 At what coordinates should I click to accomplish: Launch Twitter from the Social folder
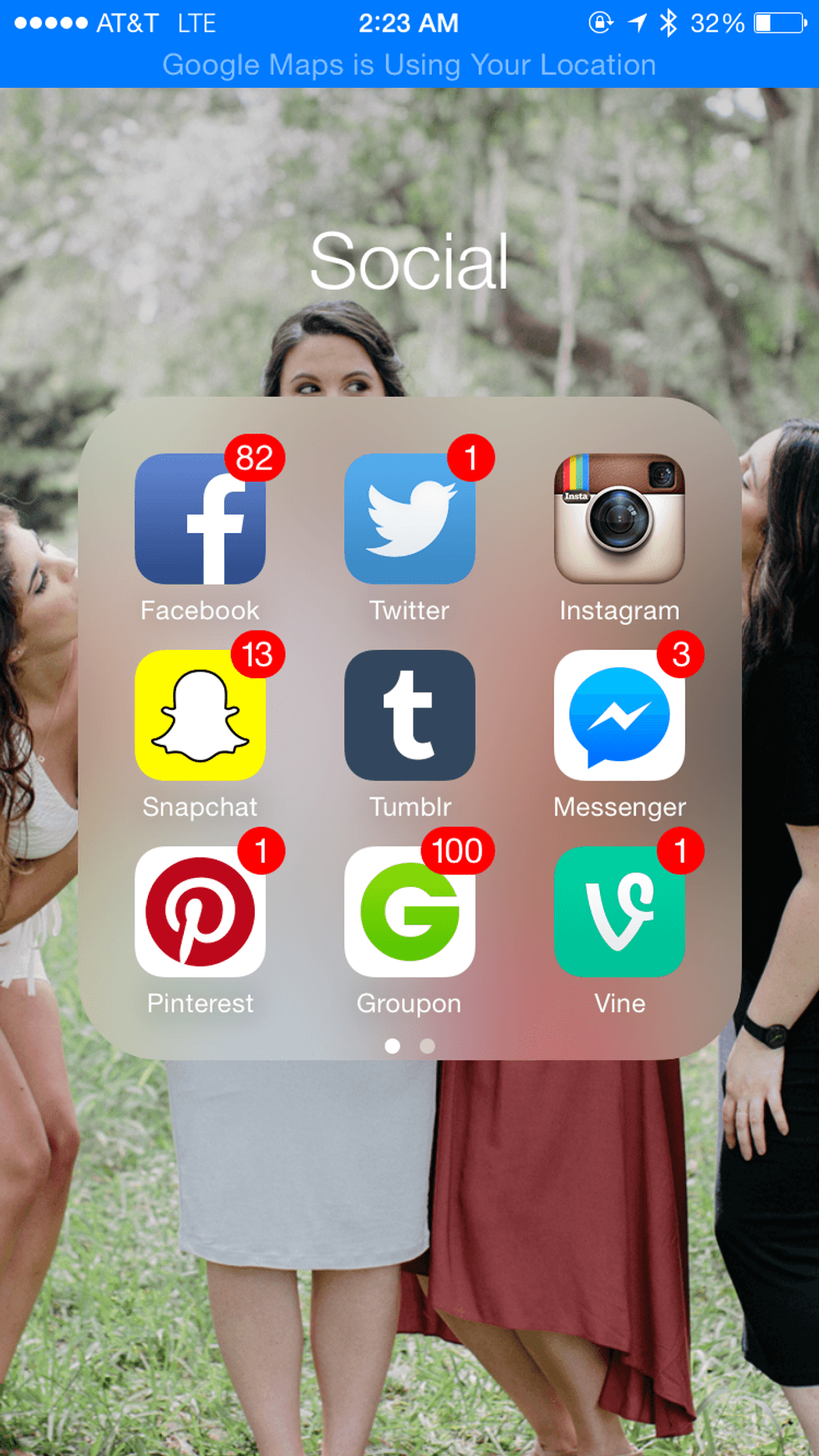409,519
